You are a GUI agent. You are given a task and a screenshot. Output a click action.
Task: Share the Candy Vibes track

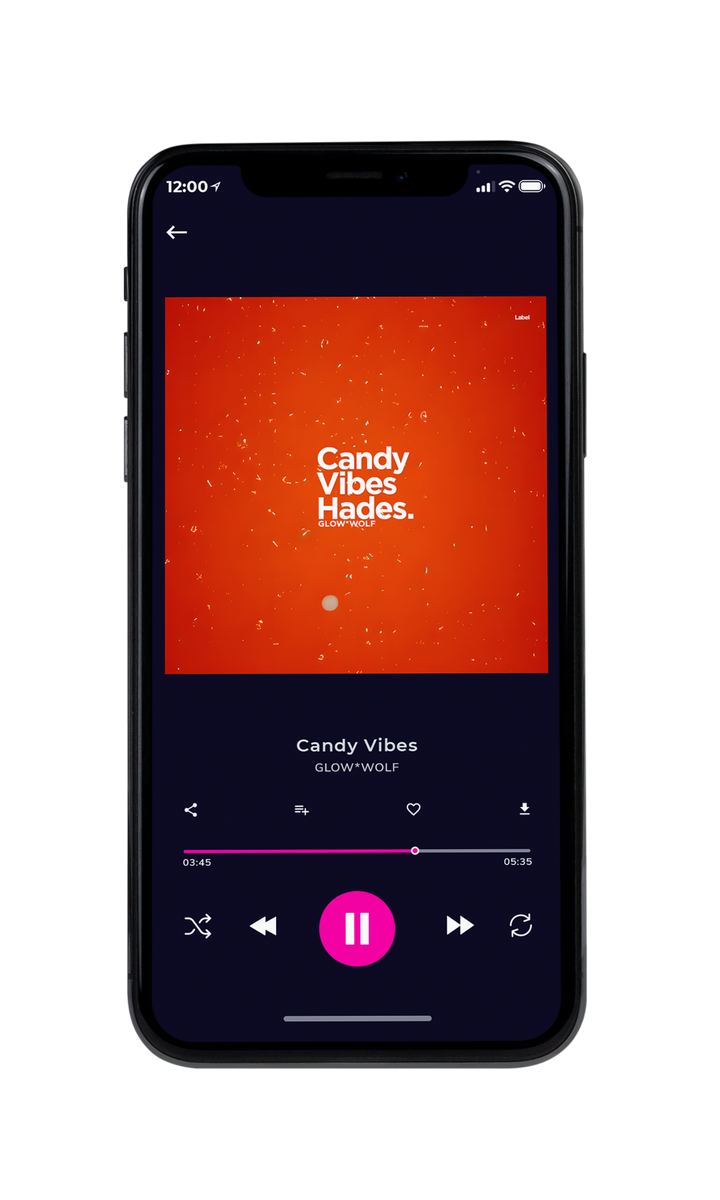click(191, 810)
